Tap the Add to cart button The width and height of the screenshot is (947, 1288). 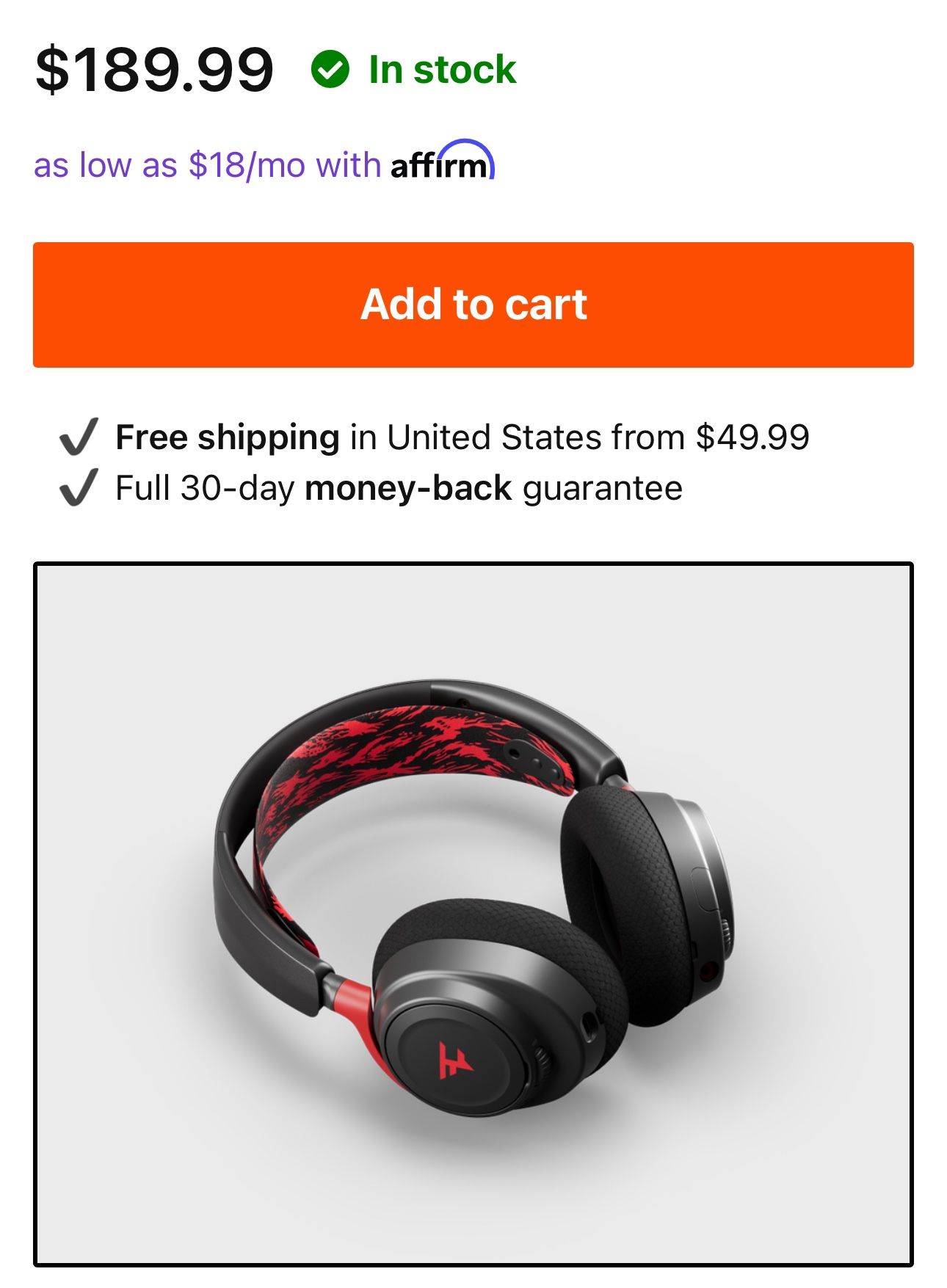click(473, 305)
